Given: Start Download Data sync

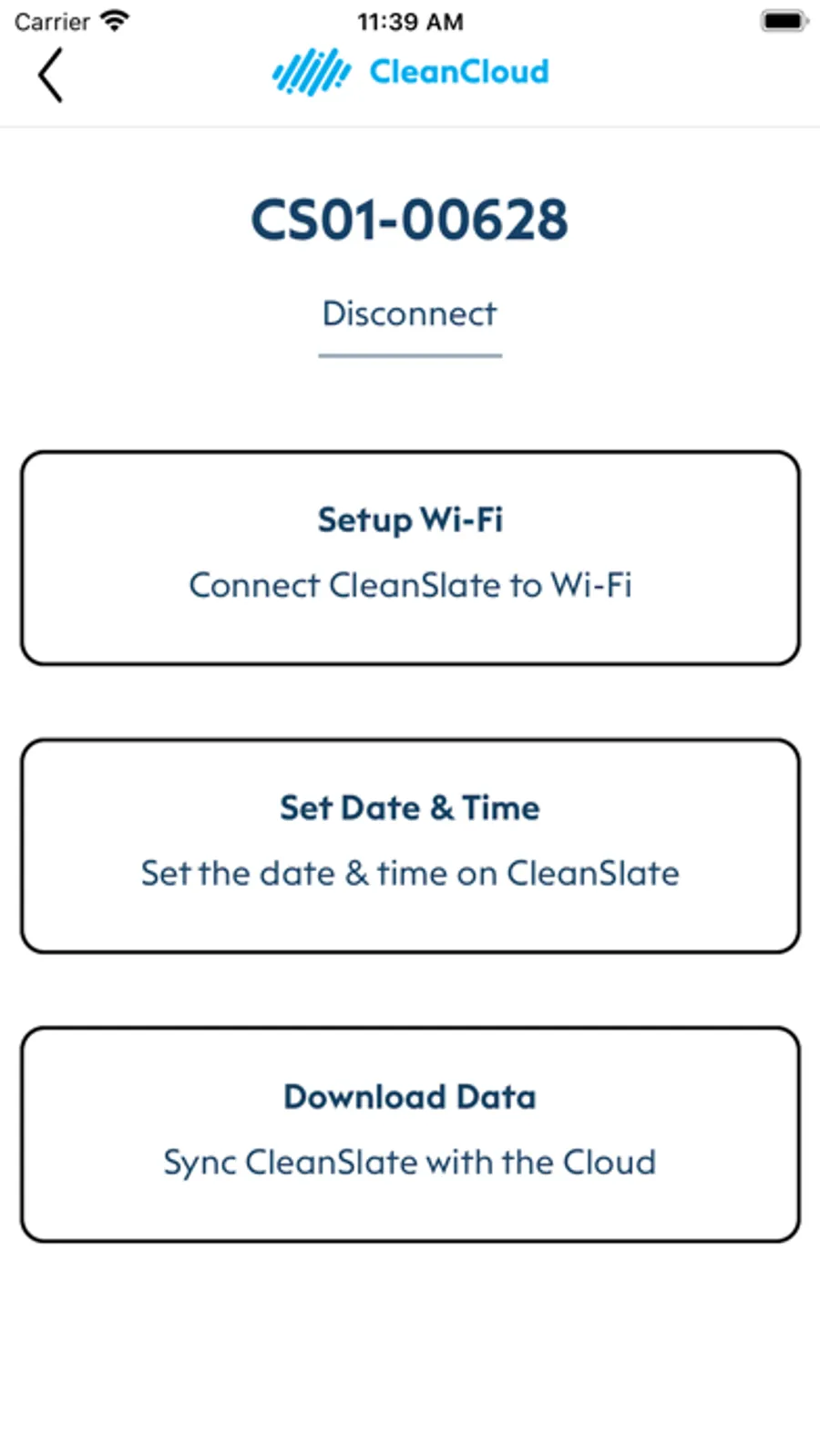Looking at the screenshot, I should pos(410,1133).
